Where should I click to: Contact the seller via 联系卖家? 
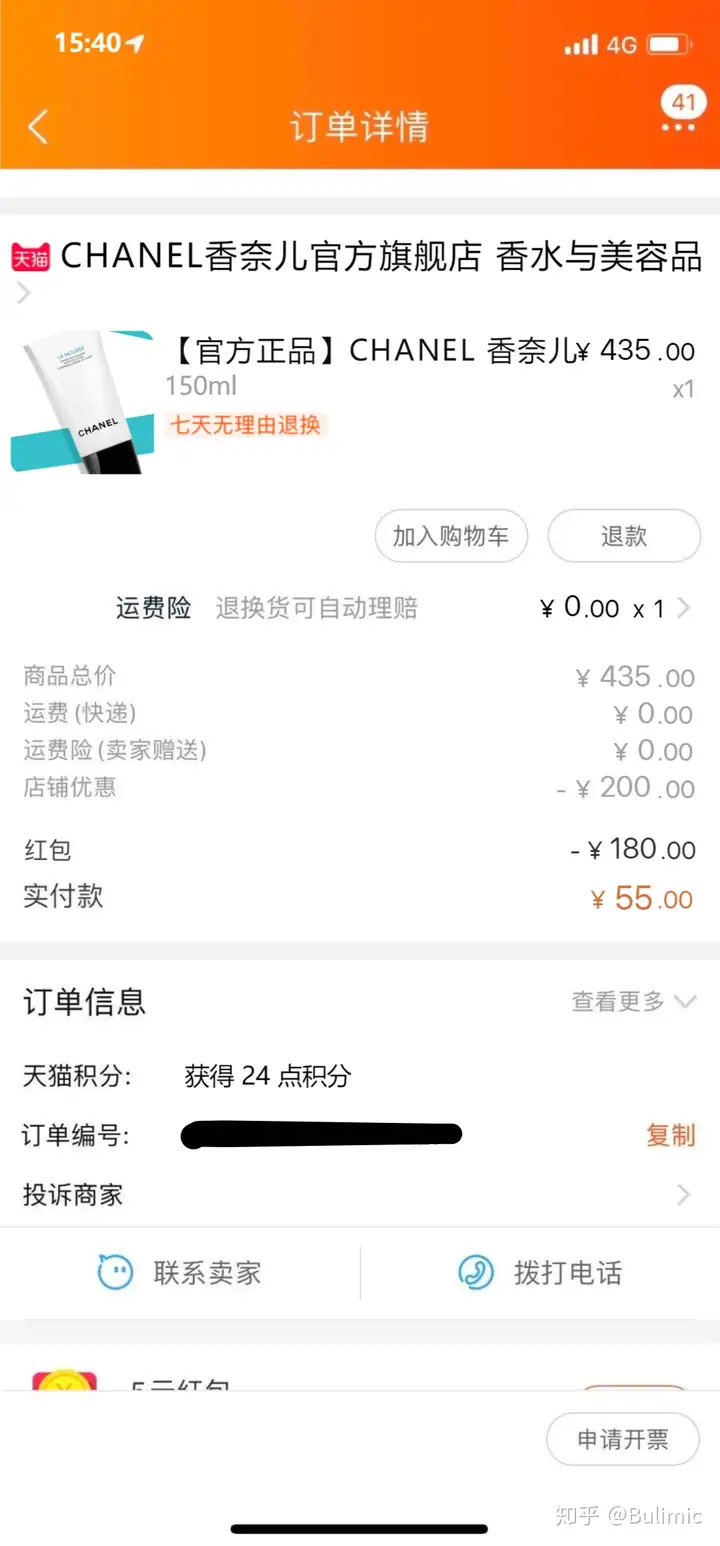(180, 1273)
